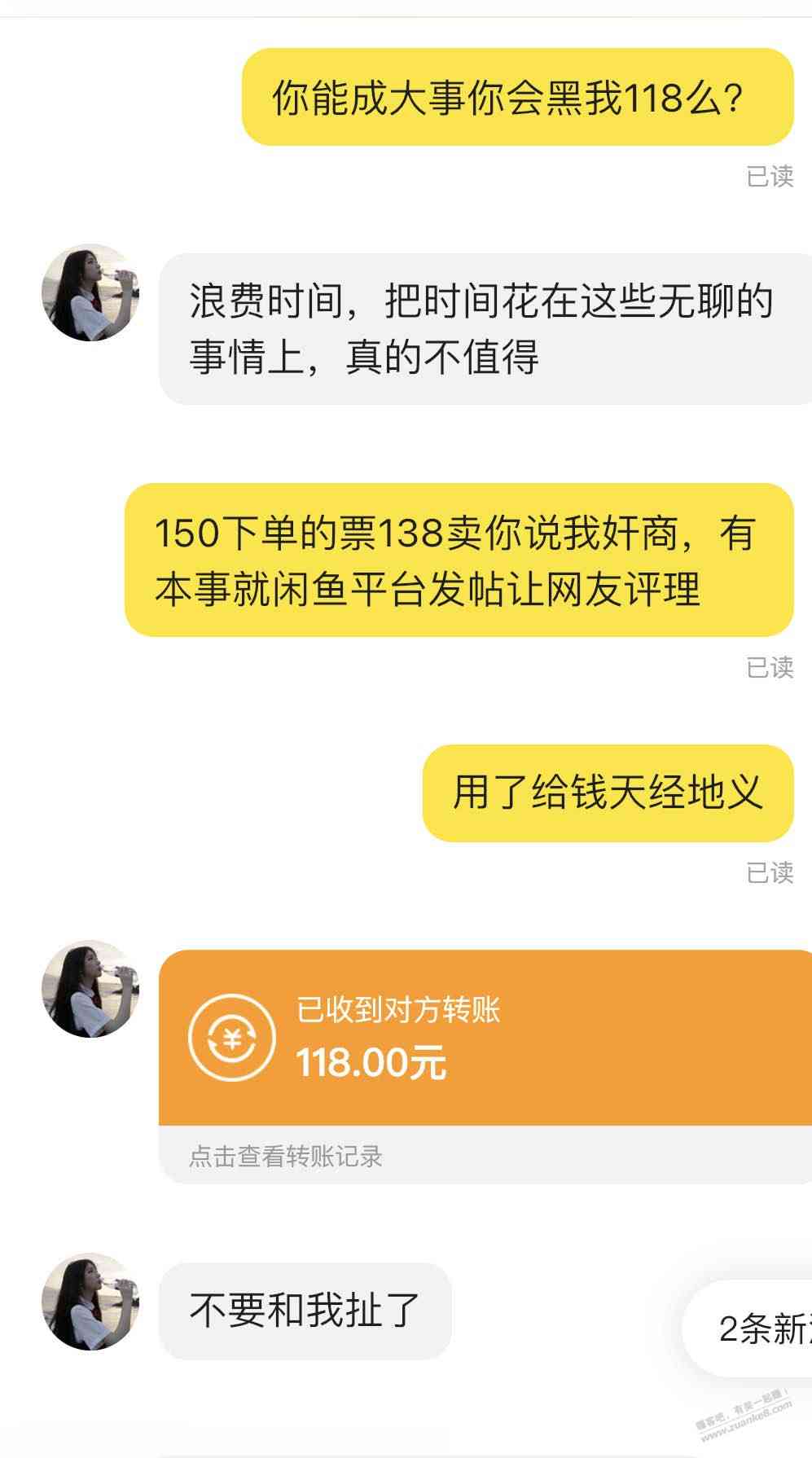
Task: Jump to the 2 new messages
Action: tap(757, 1328)
